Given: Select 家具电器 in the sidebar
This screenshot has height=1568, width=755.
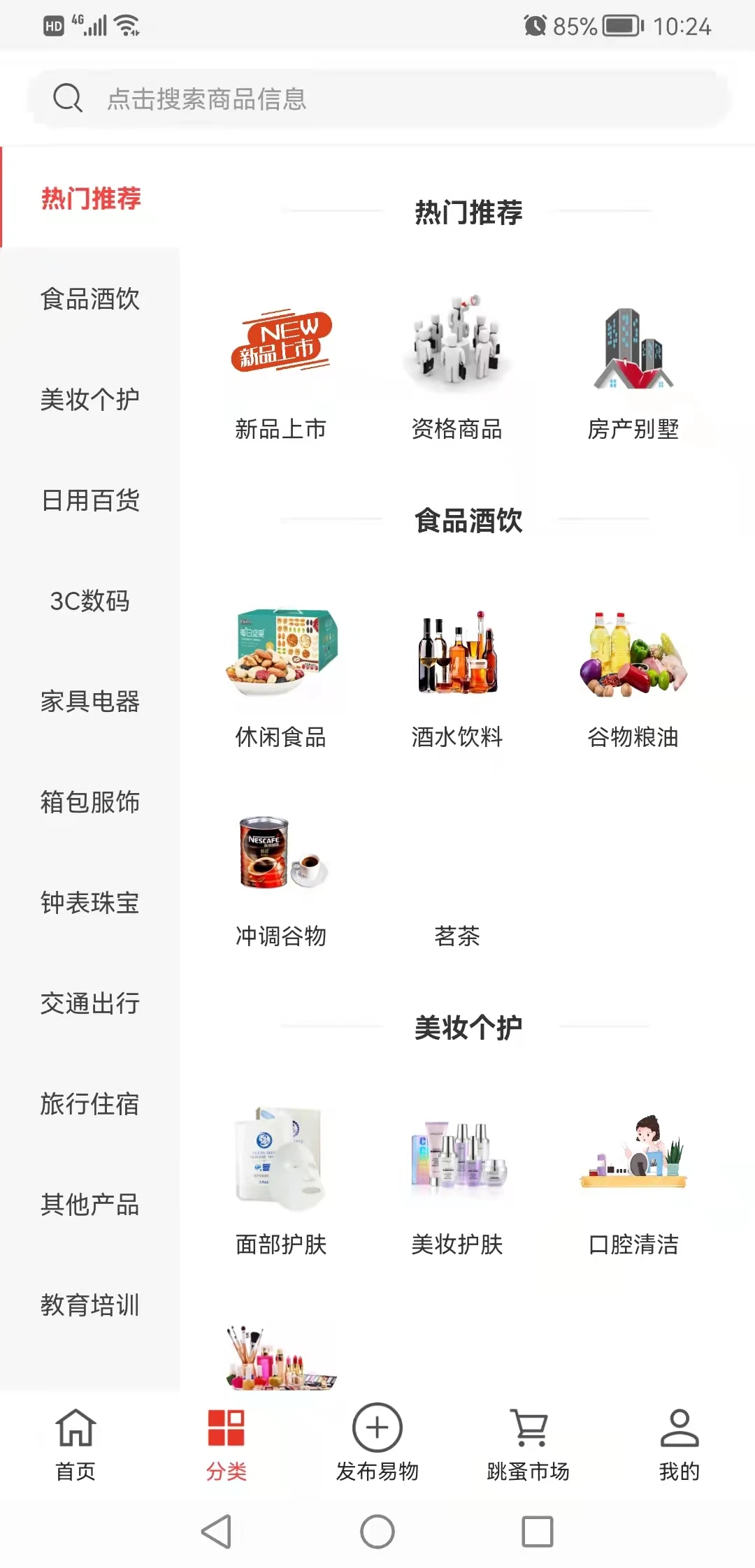Looking at the screenshot, I should click(x=89, y=702).
